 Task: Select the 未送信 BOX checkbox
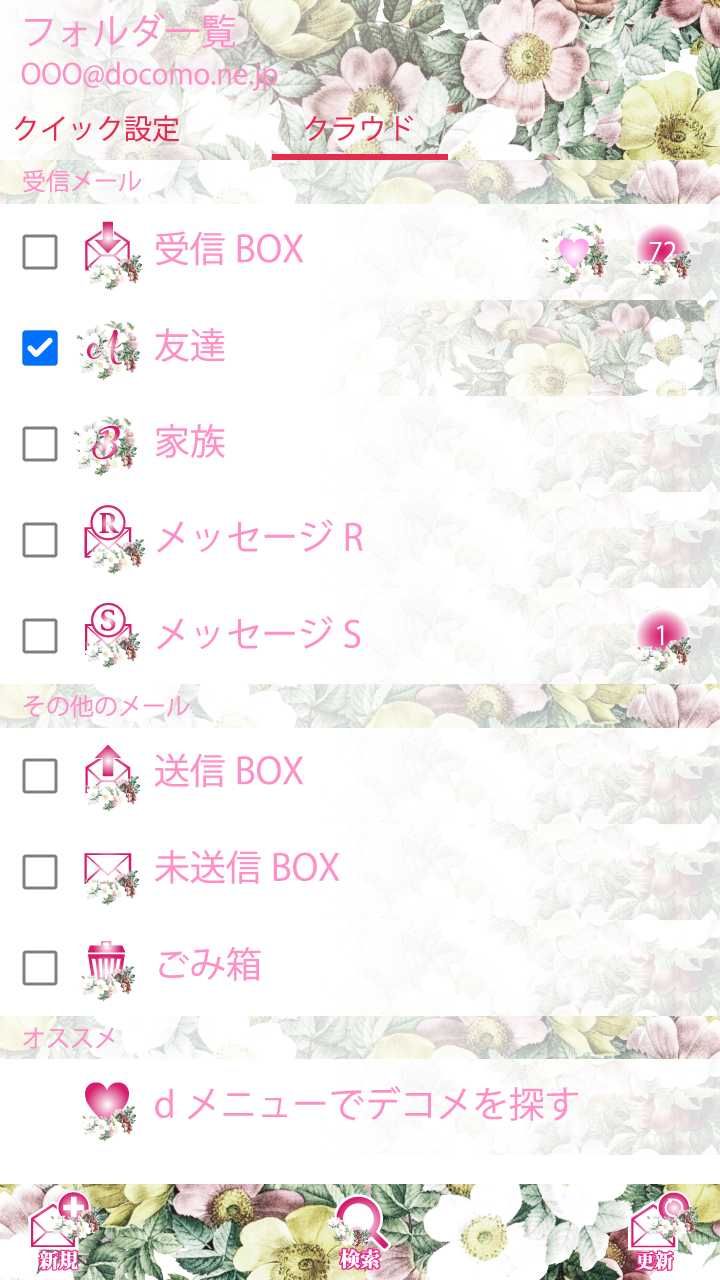point(40,871)
